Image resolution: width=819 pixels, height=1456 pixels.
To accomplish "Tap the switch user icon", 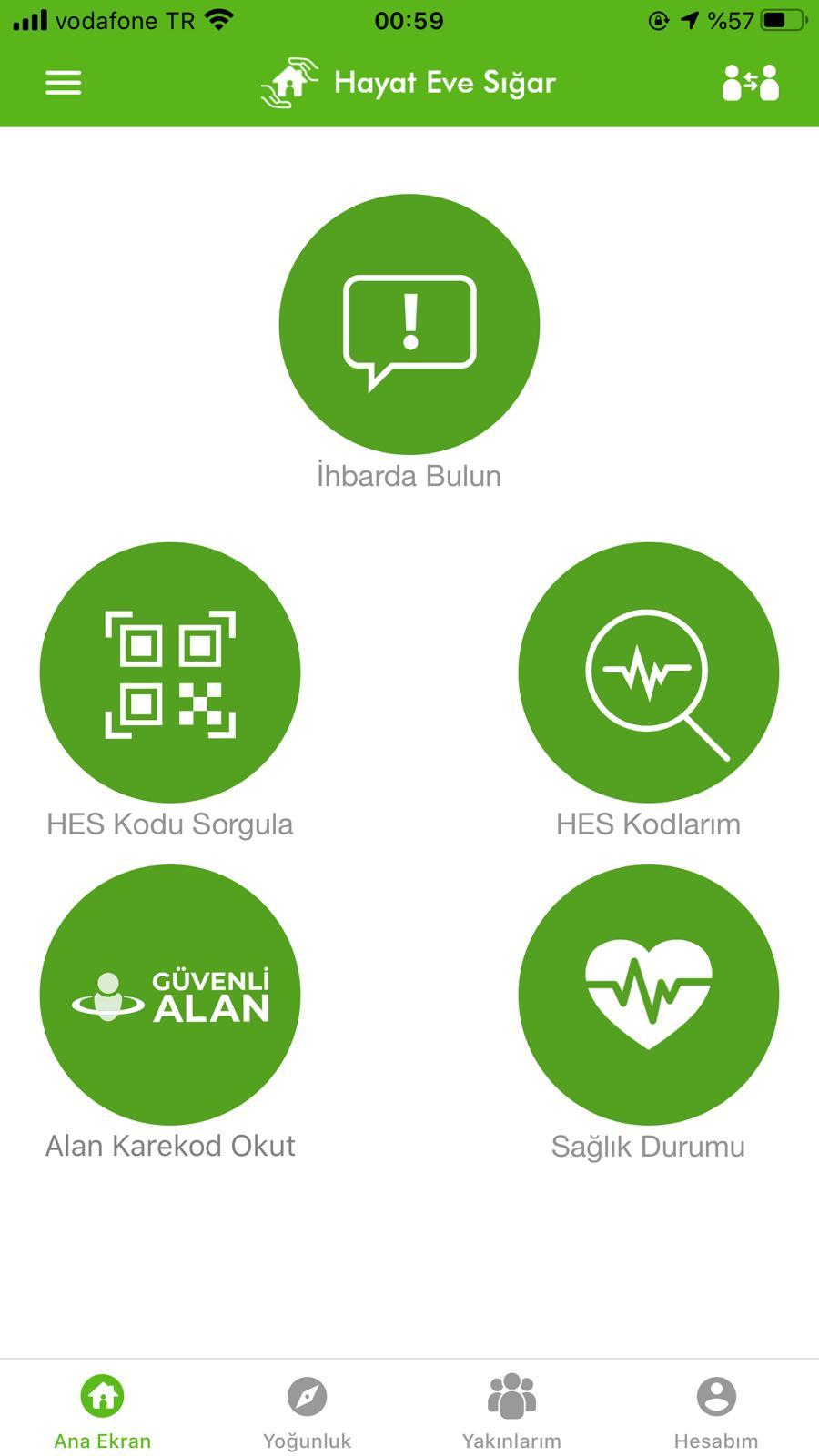I will point(751,83).
